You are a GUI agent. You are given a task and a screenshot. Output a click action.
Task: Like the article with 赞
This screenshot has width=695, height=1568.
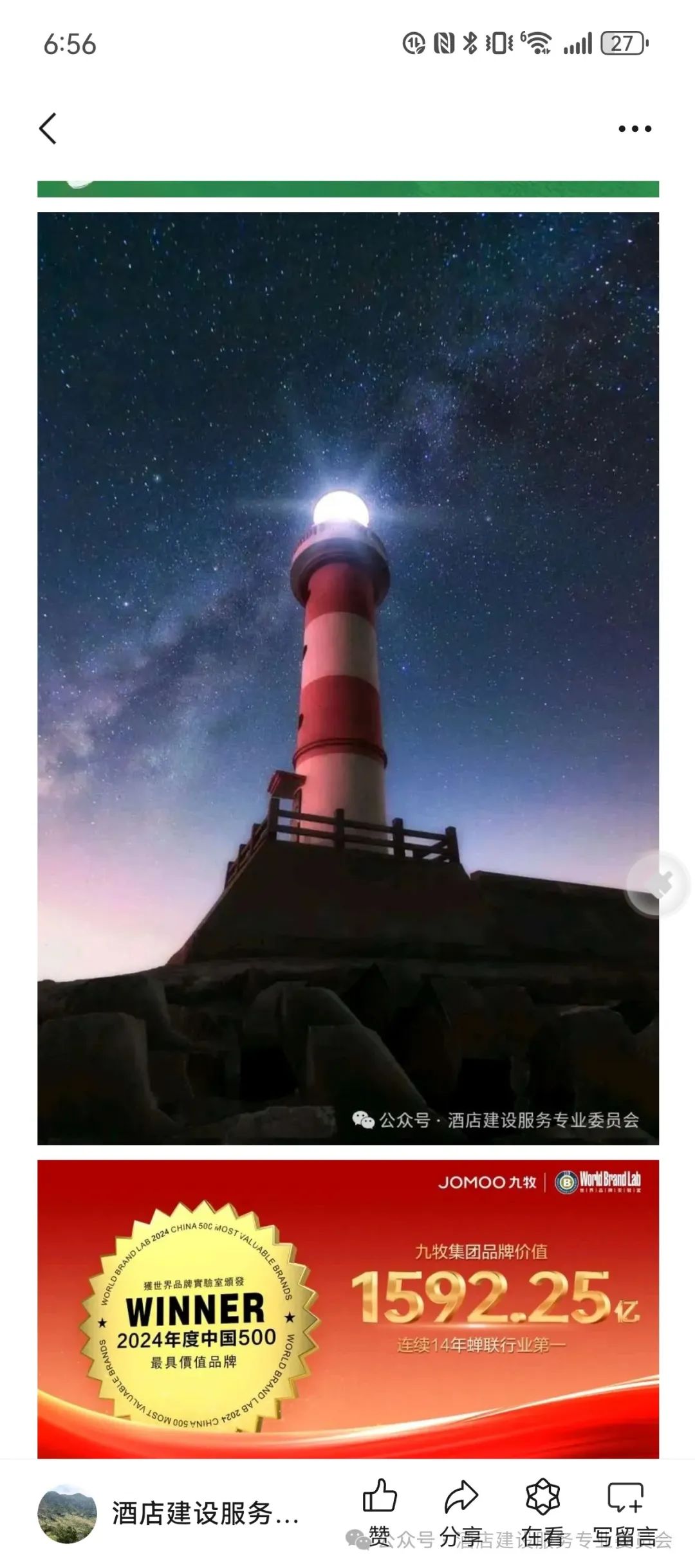[380, 1510]
